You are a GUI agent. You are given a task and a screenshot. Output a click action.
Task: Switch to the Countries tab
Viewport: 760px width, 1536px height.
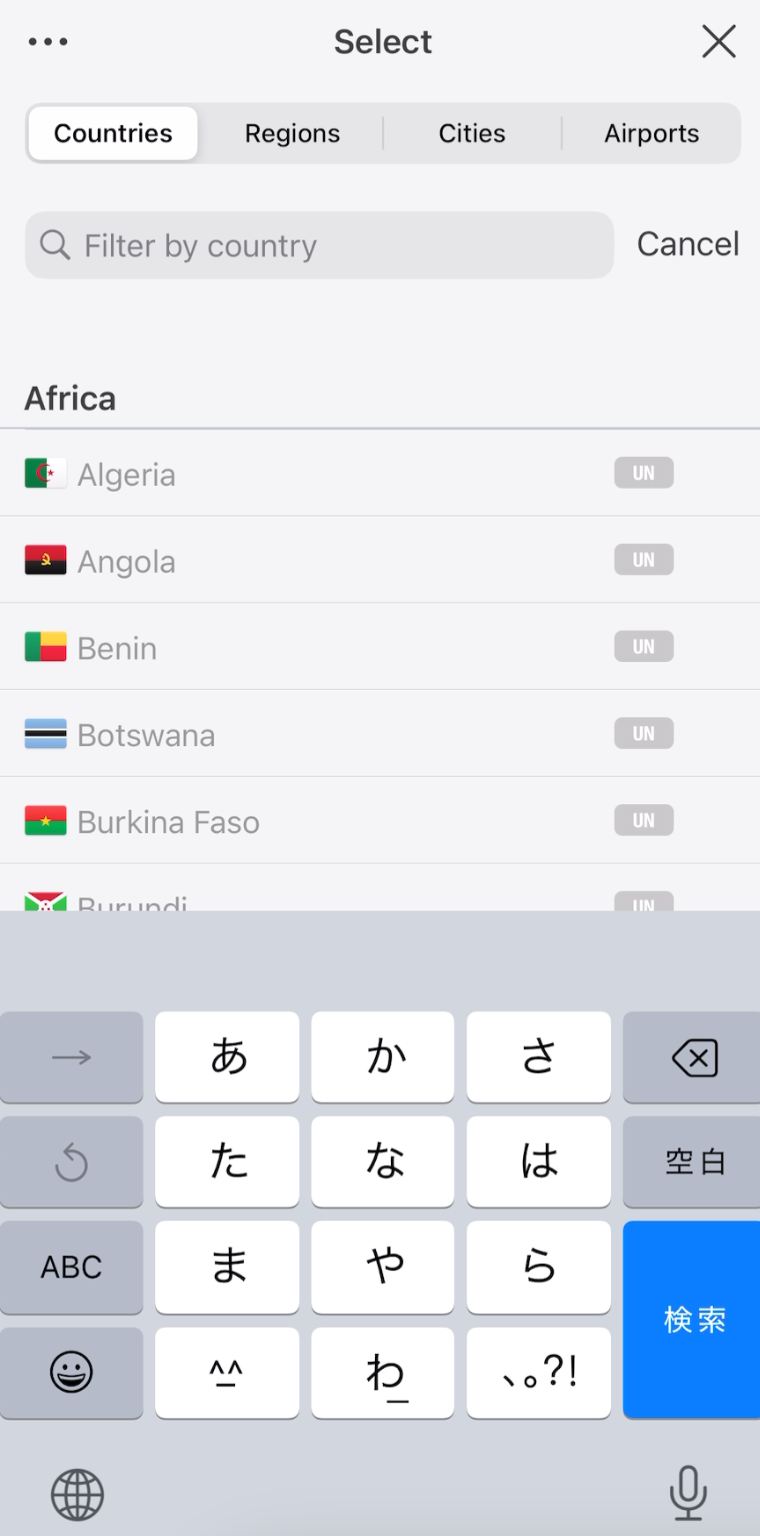113,134
